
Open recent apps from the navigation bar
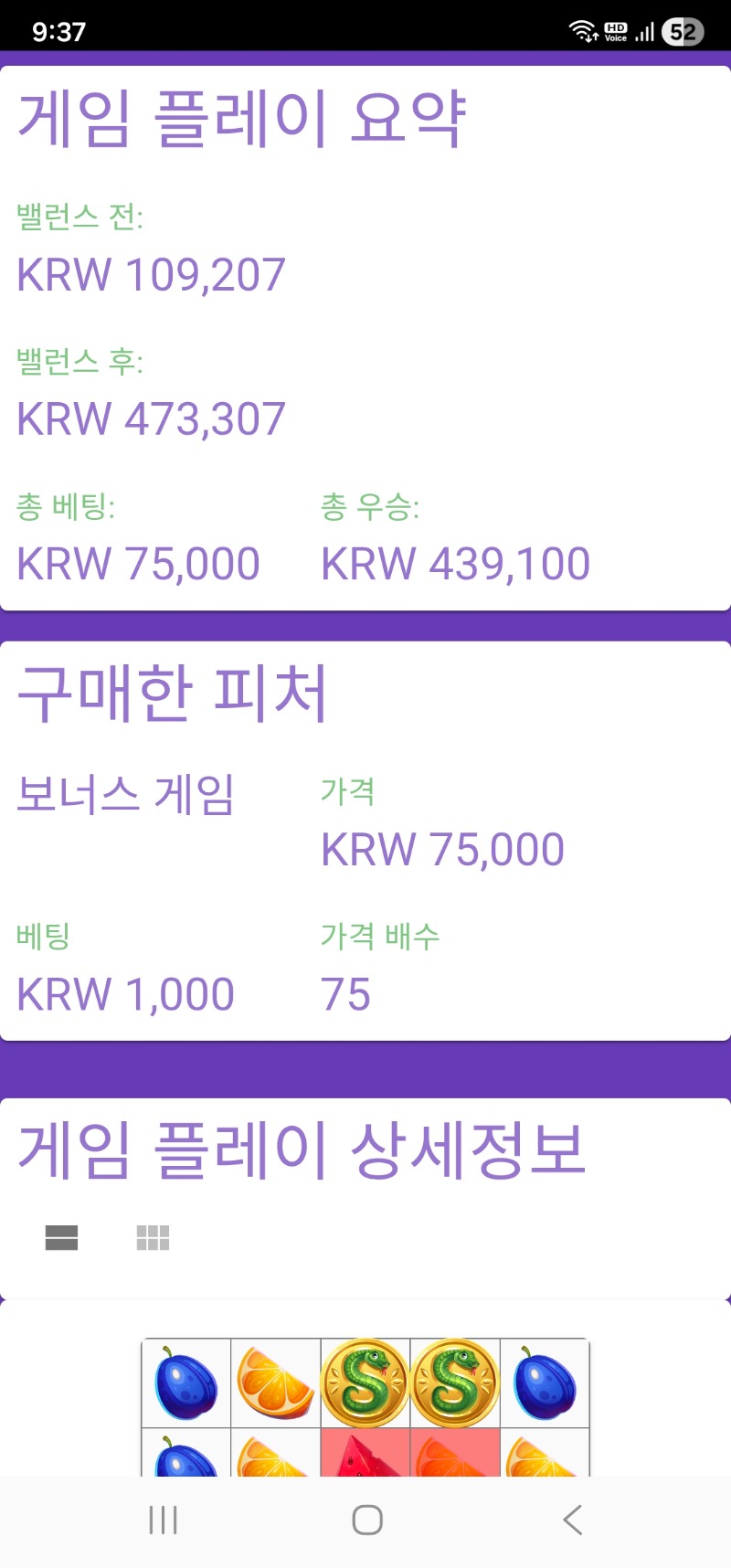[x=163, y=1520]
